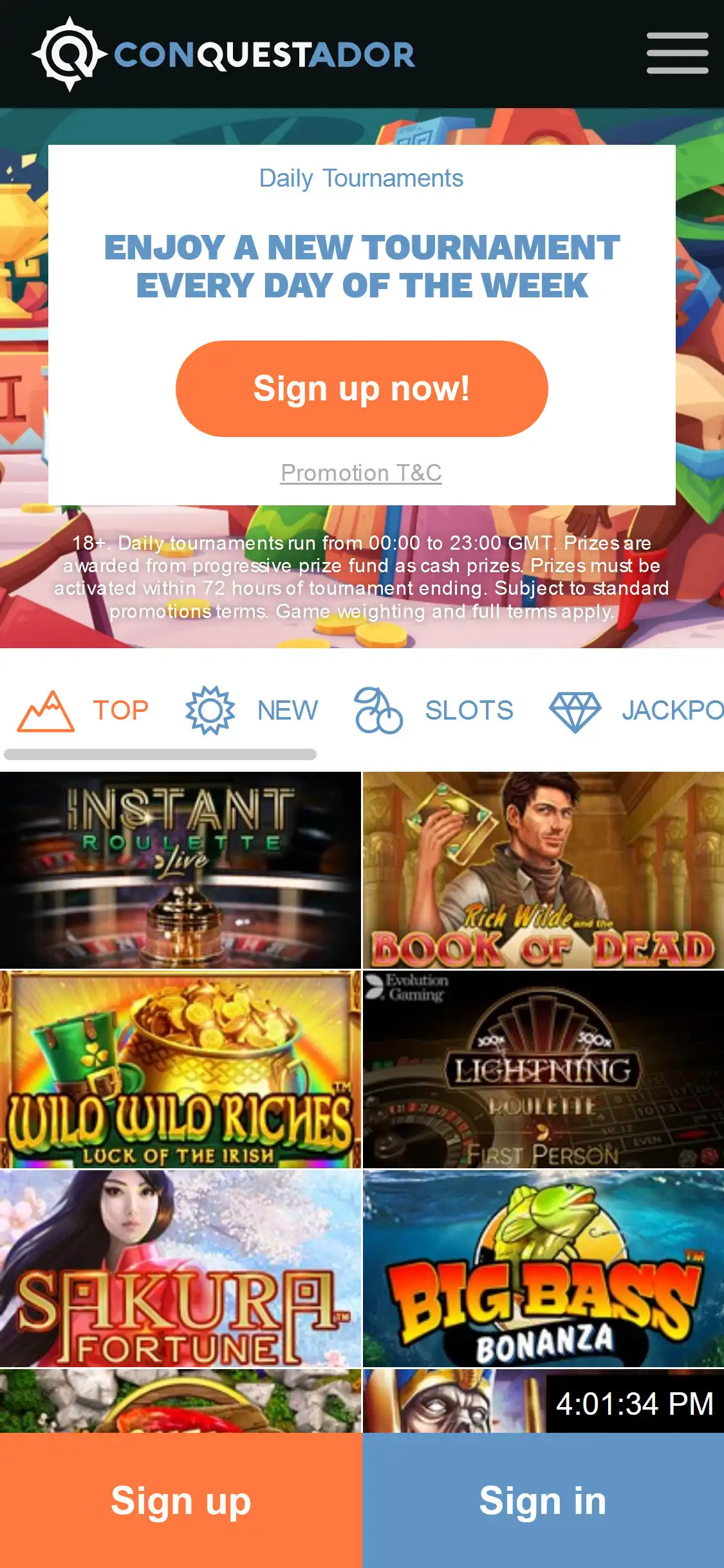Open the hamburger navigation menu
This screenshot has height=1568, width=724.
[x=677, y=54]
